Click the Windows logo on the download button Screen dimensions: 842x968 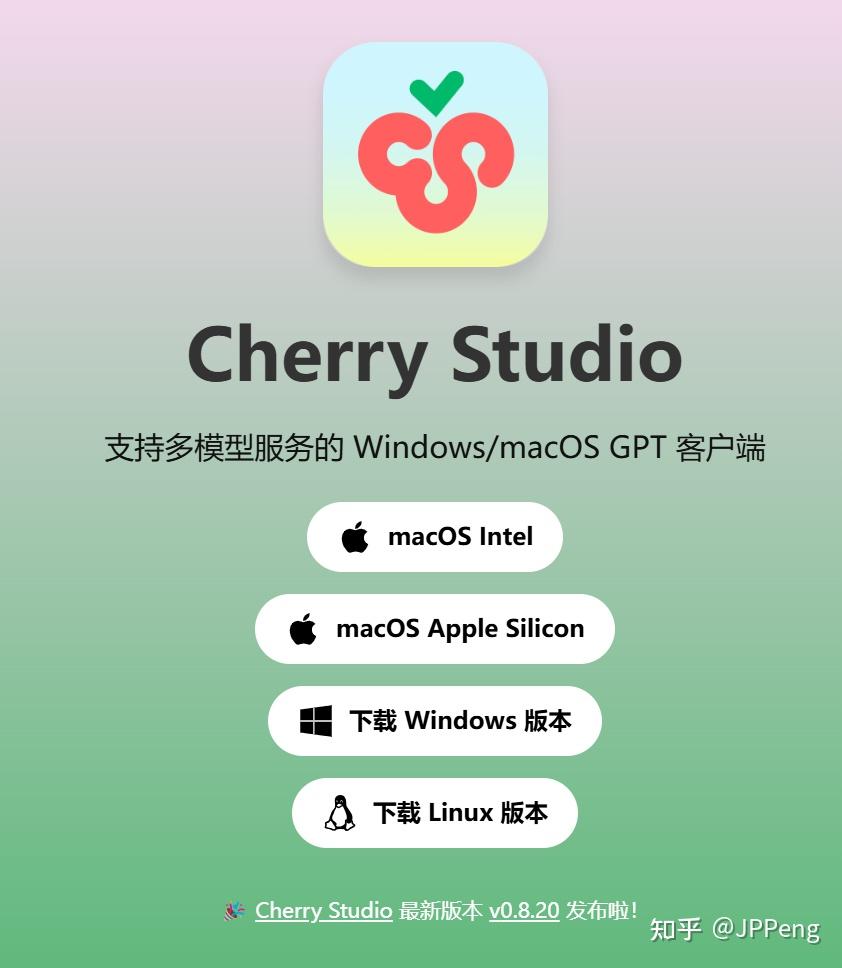tap(317, 720)
